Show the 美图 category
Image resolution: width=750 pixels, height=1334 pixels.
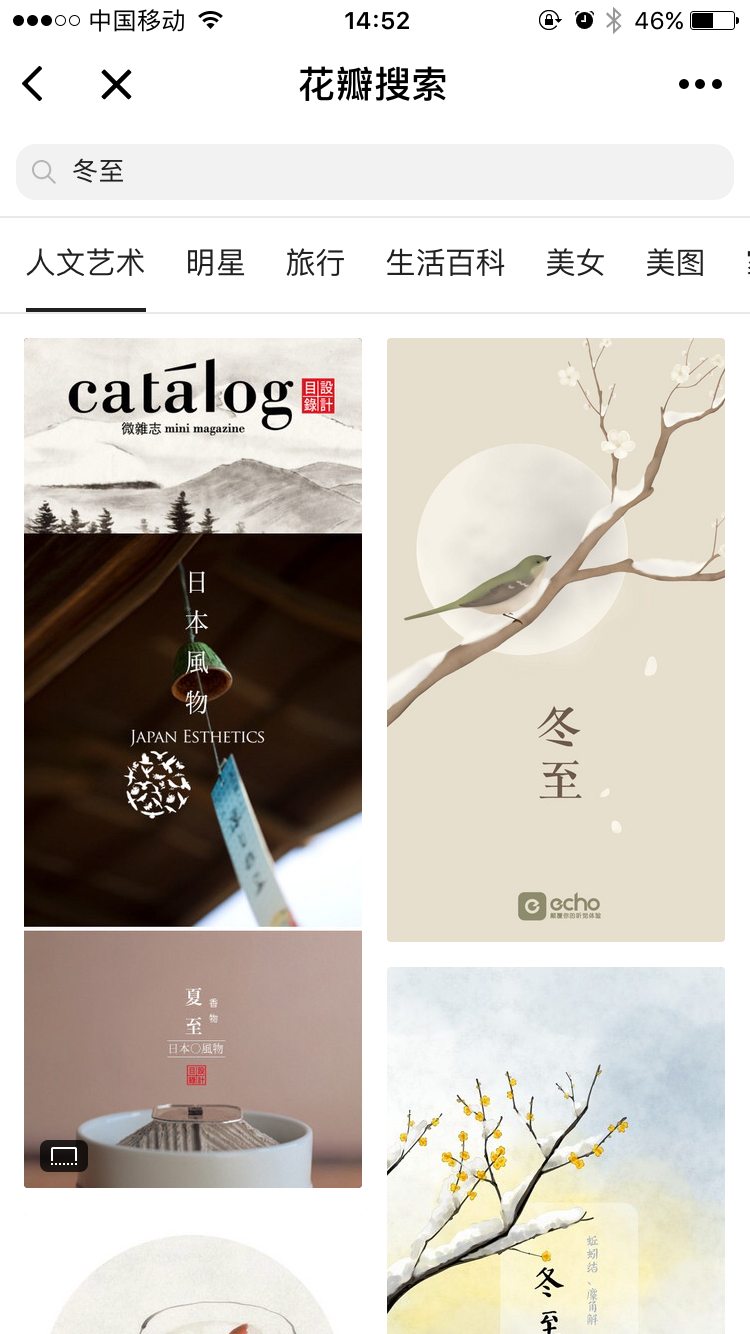click(x=675, y=263)
